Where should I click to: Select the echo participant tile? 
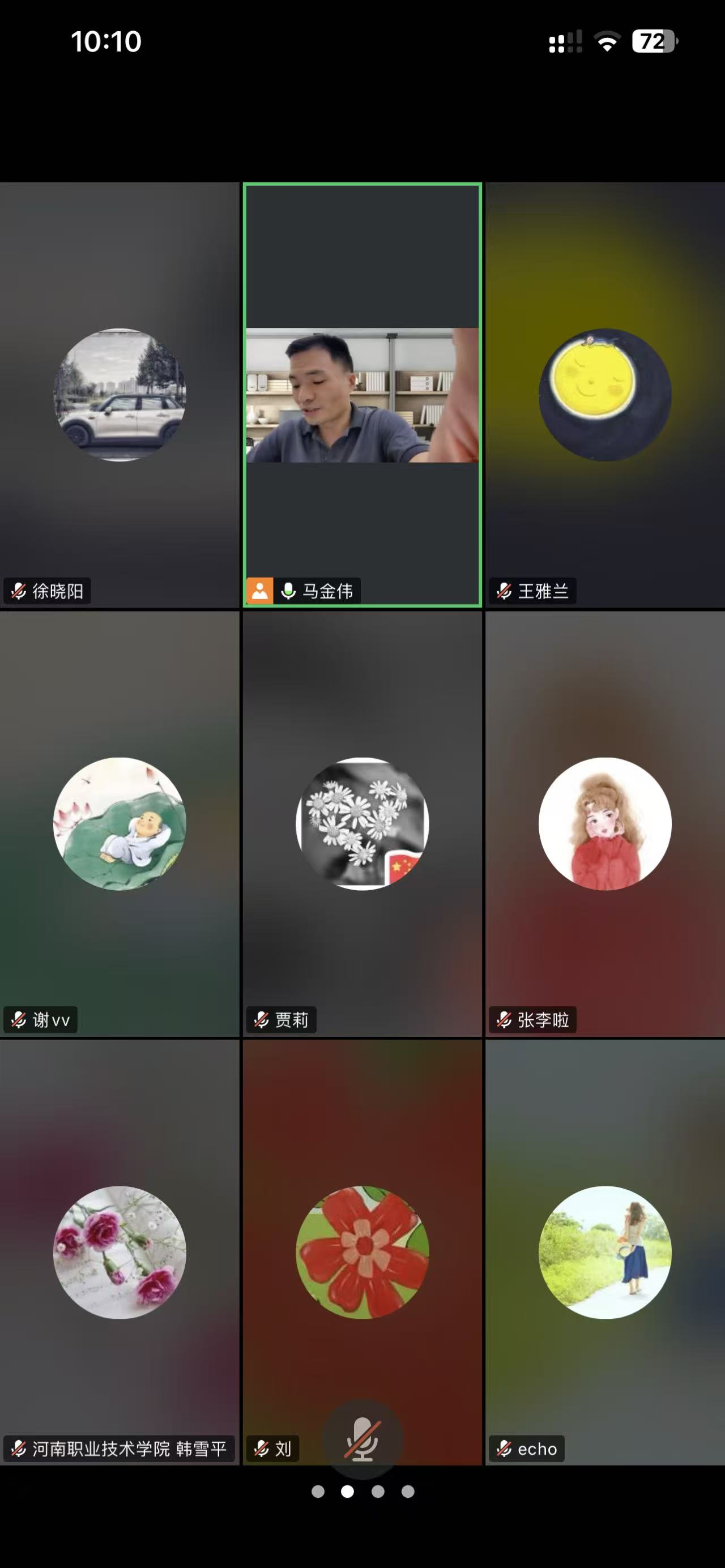click(x=604, y=1251)
